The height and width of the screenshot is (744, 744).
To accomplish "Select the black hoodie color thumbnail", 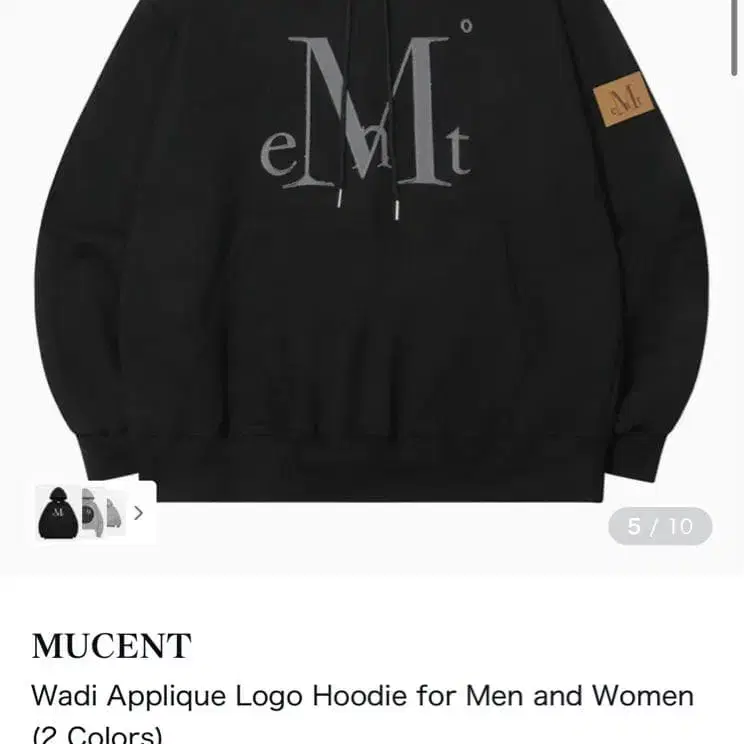I will tap(57, 513).
